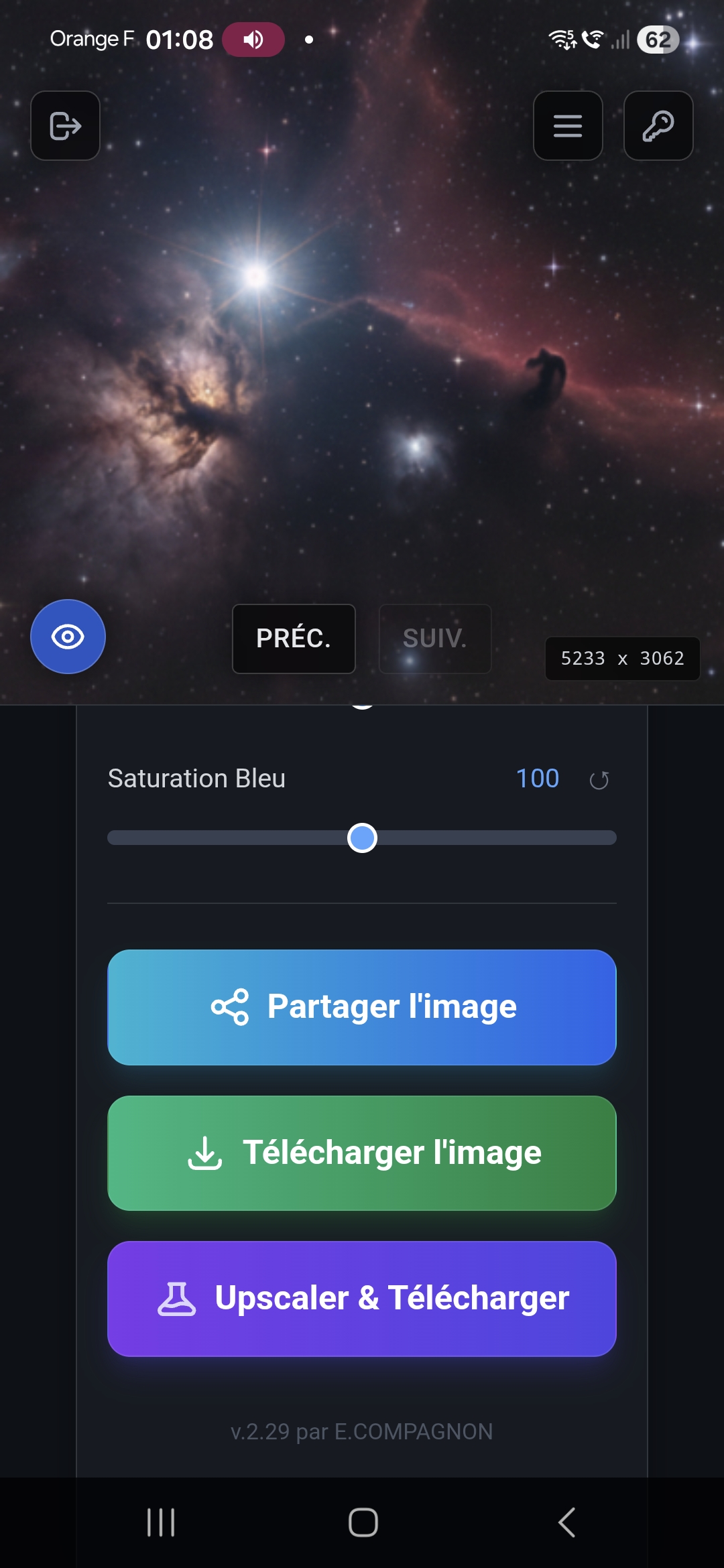Open the navigation menu
The height and width of the screenshot is (1568, 724).
[568, 126]
